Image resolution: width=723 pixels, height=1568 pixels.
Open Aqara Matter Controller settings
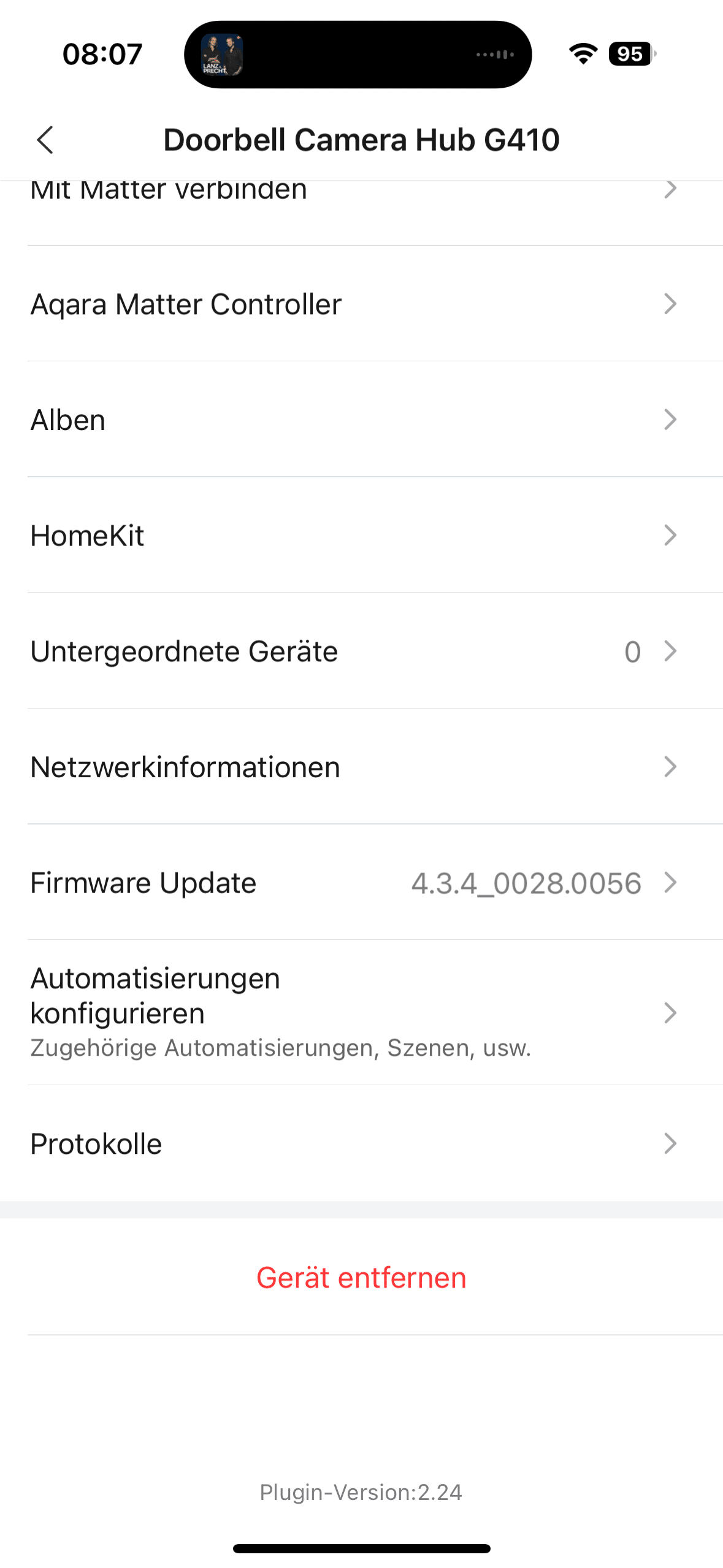361,304
